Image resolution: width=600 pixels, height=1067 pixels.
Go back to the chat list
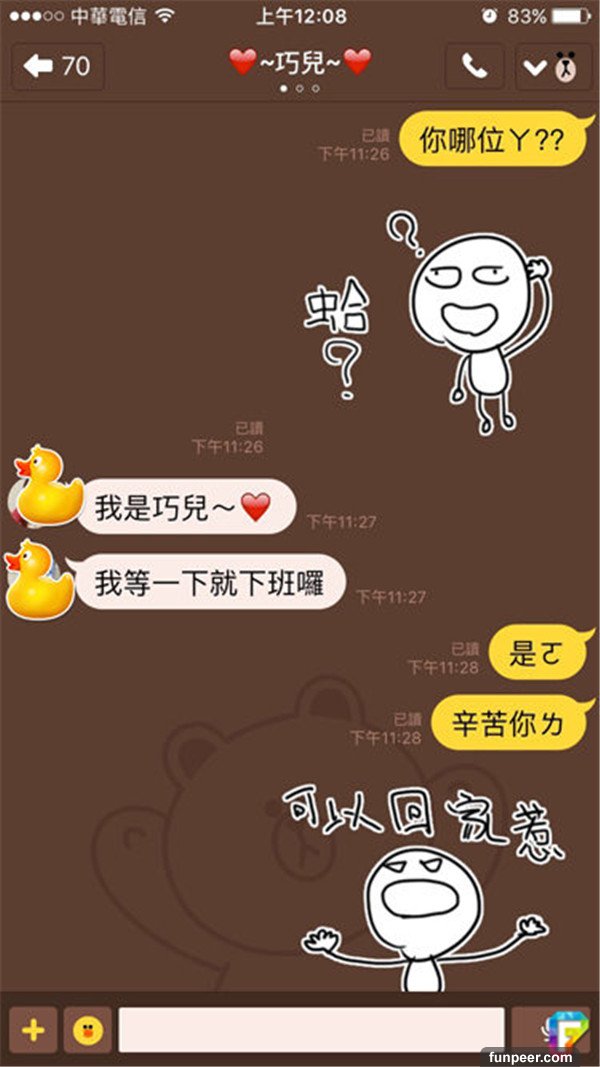pos(57,67)
